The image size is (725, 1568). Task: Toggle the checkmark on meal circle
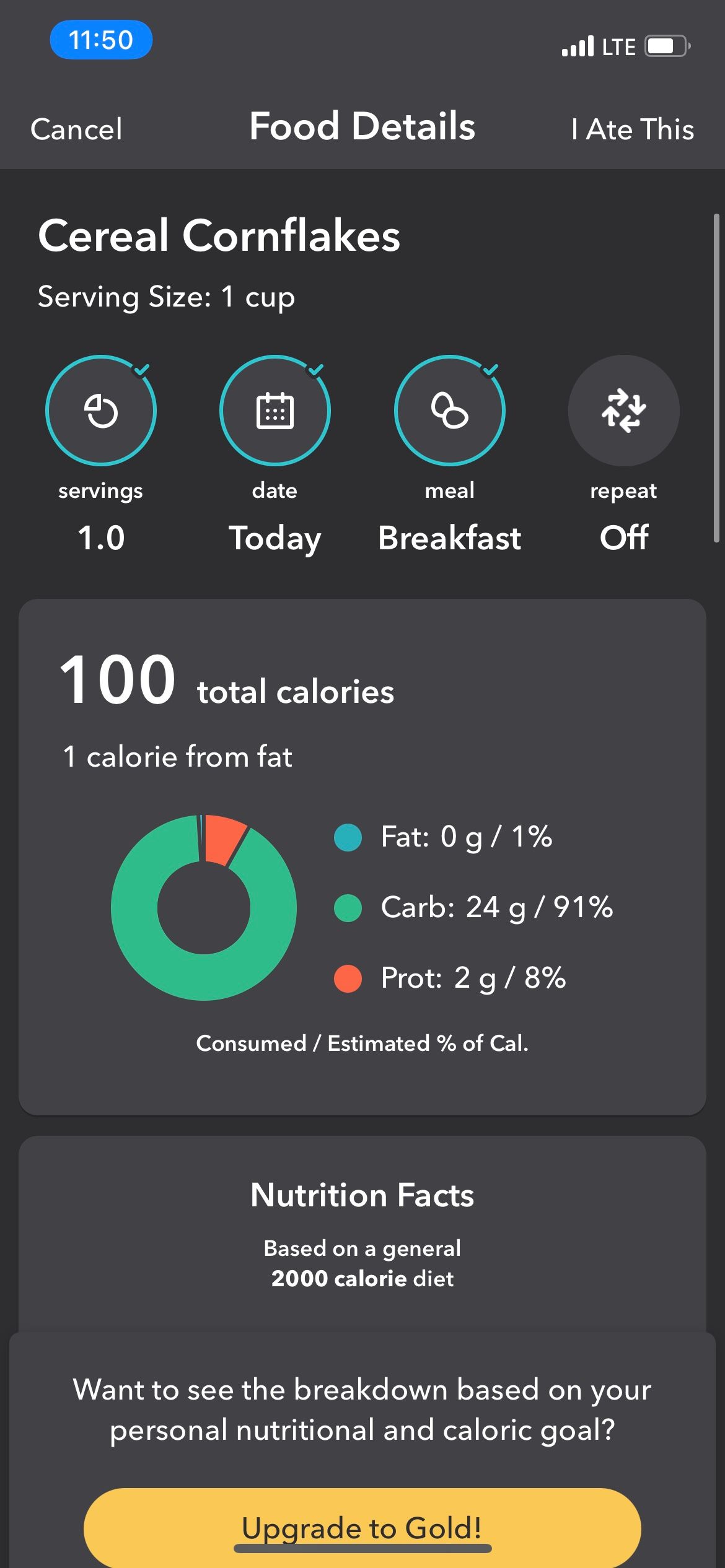point(490,370)
